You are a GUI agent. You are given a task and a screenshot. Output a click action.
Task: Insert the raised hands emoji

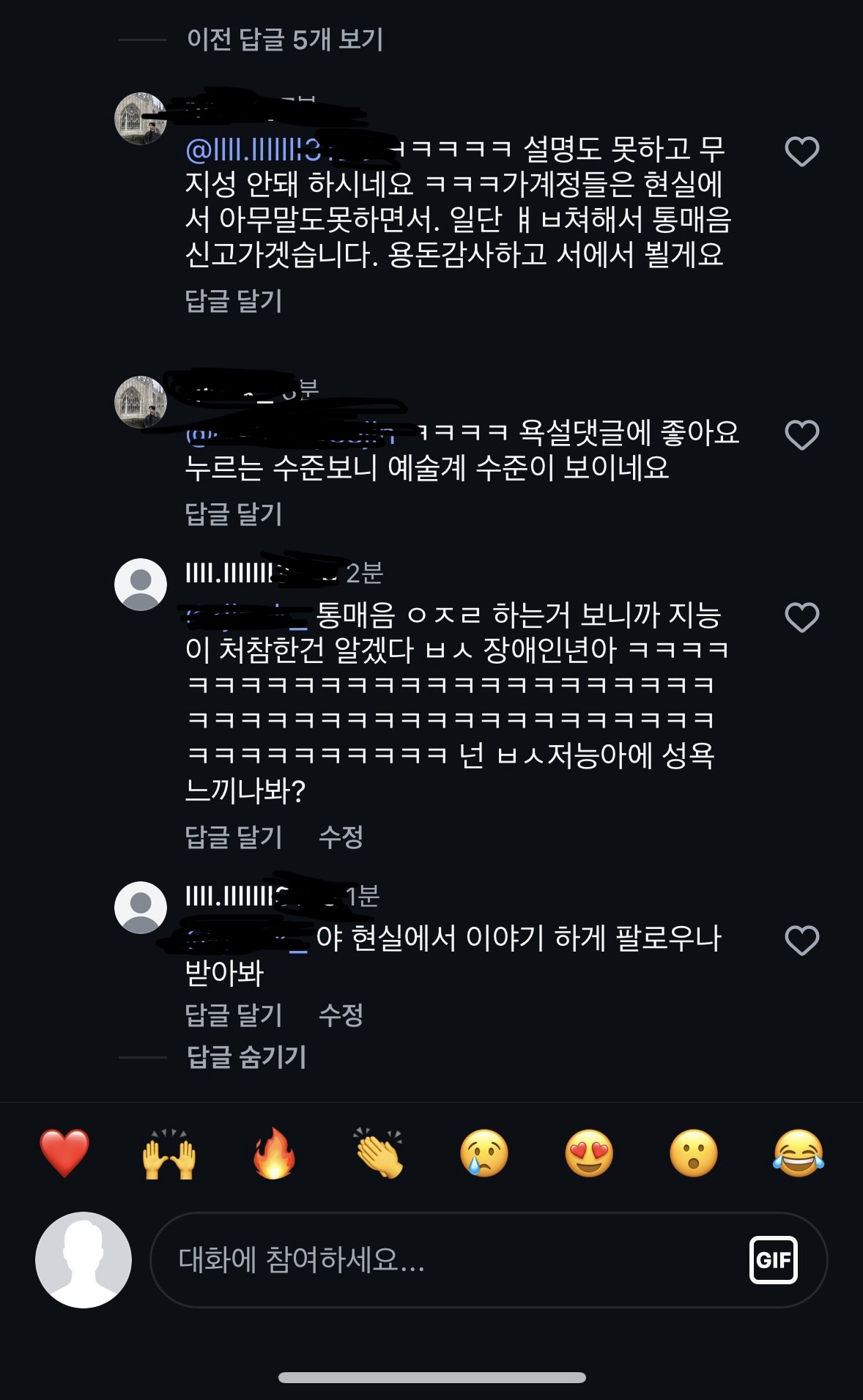click(169, 1153)
